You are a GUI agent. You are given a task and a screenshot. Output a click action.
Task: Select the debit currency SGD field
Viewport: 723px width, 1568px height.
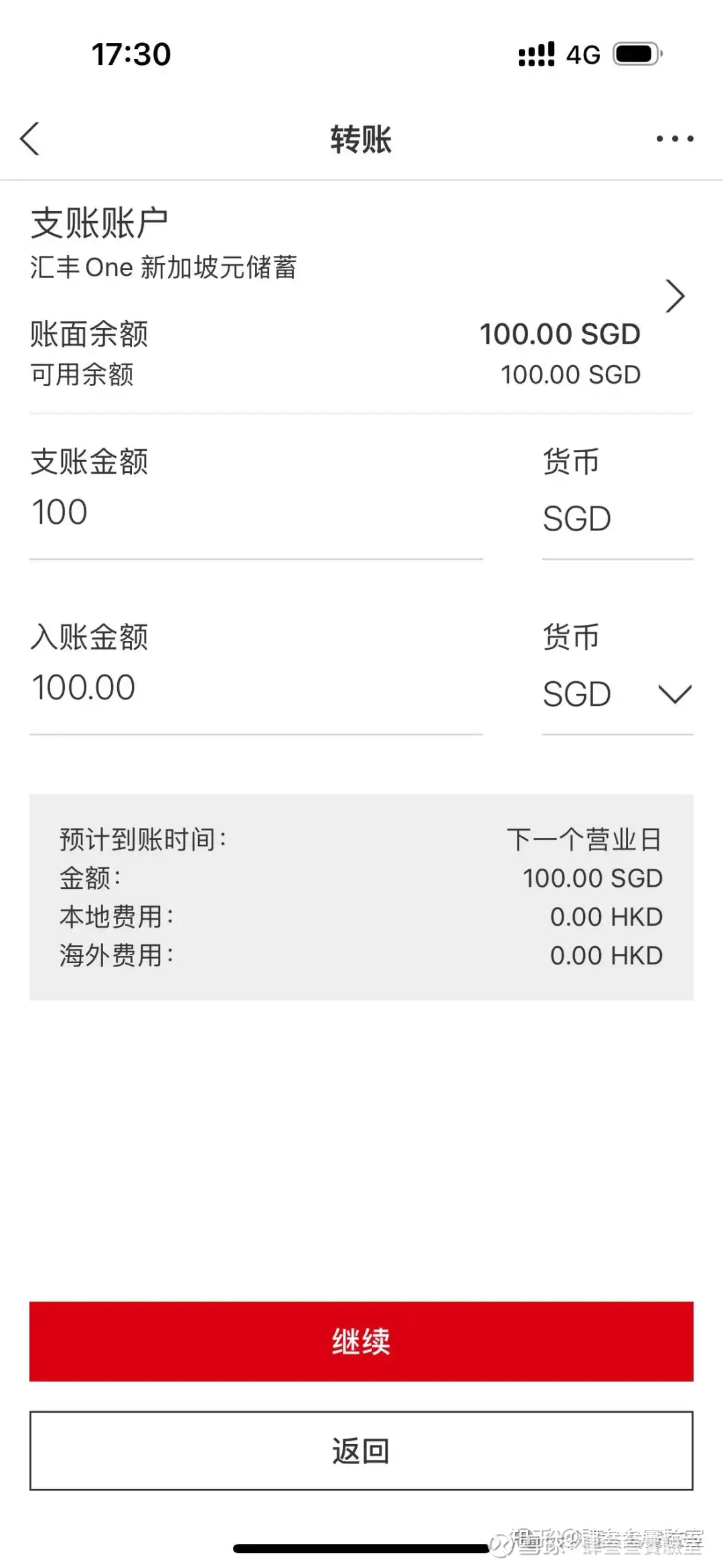pyautogui.click(x=576, y=517)
